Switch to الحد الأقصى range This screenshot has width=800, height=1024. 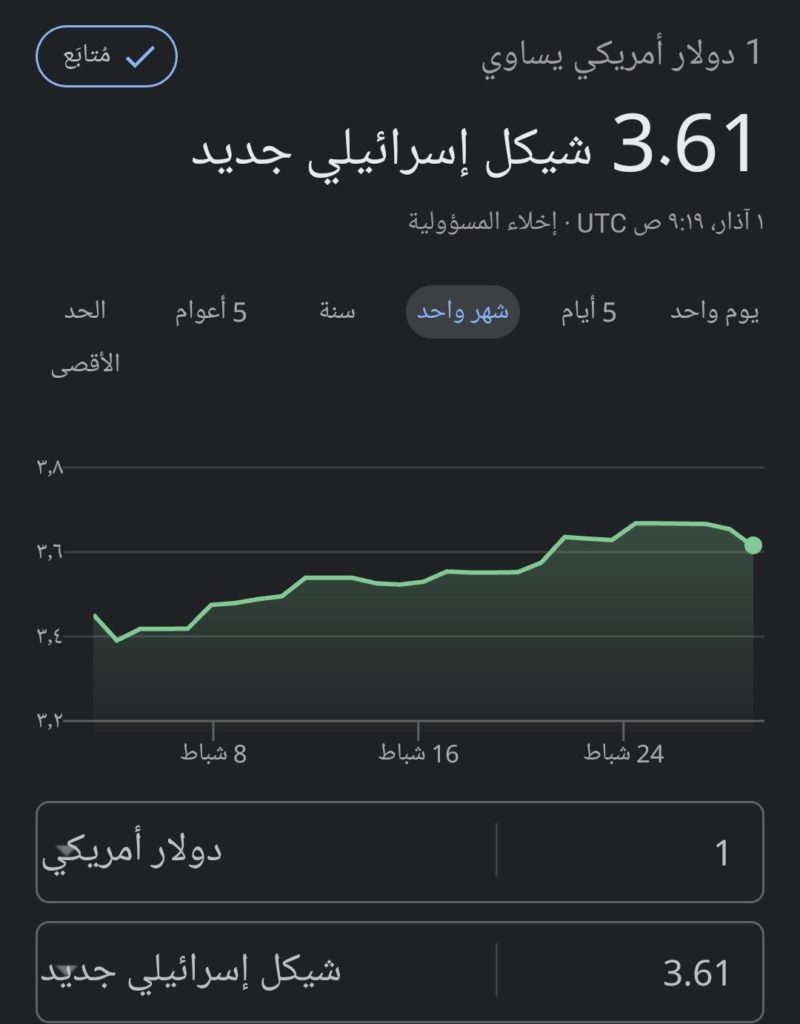pos(86,337)
